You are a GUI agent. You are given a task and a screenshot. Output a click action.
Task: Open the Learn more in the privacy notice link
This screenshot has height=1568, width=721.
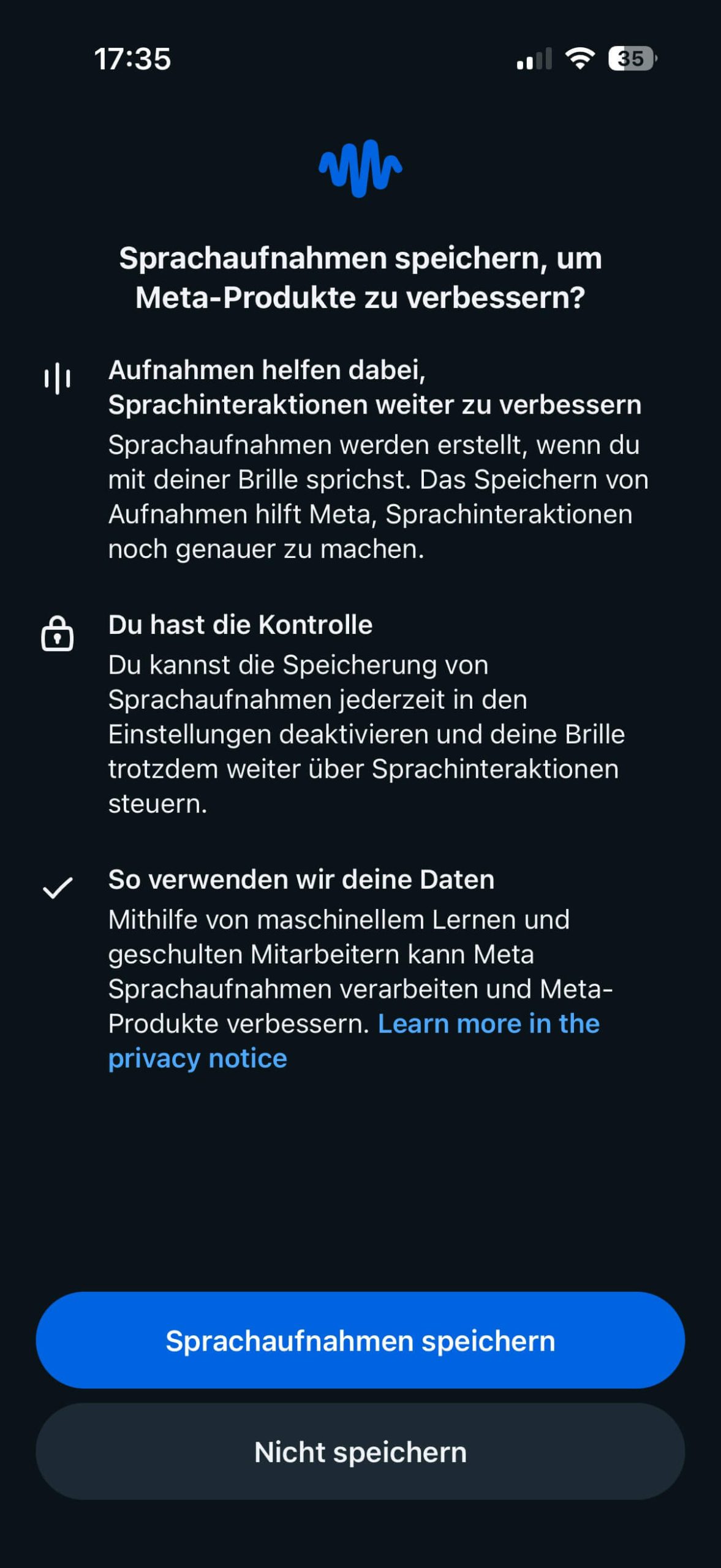coord(488,1024)
